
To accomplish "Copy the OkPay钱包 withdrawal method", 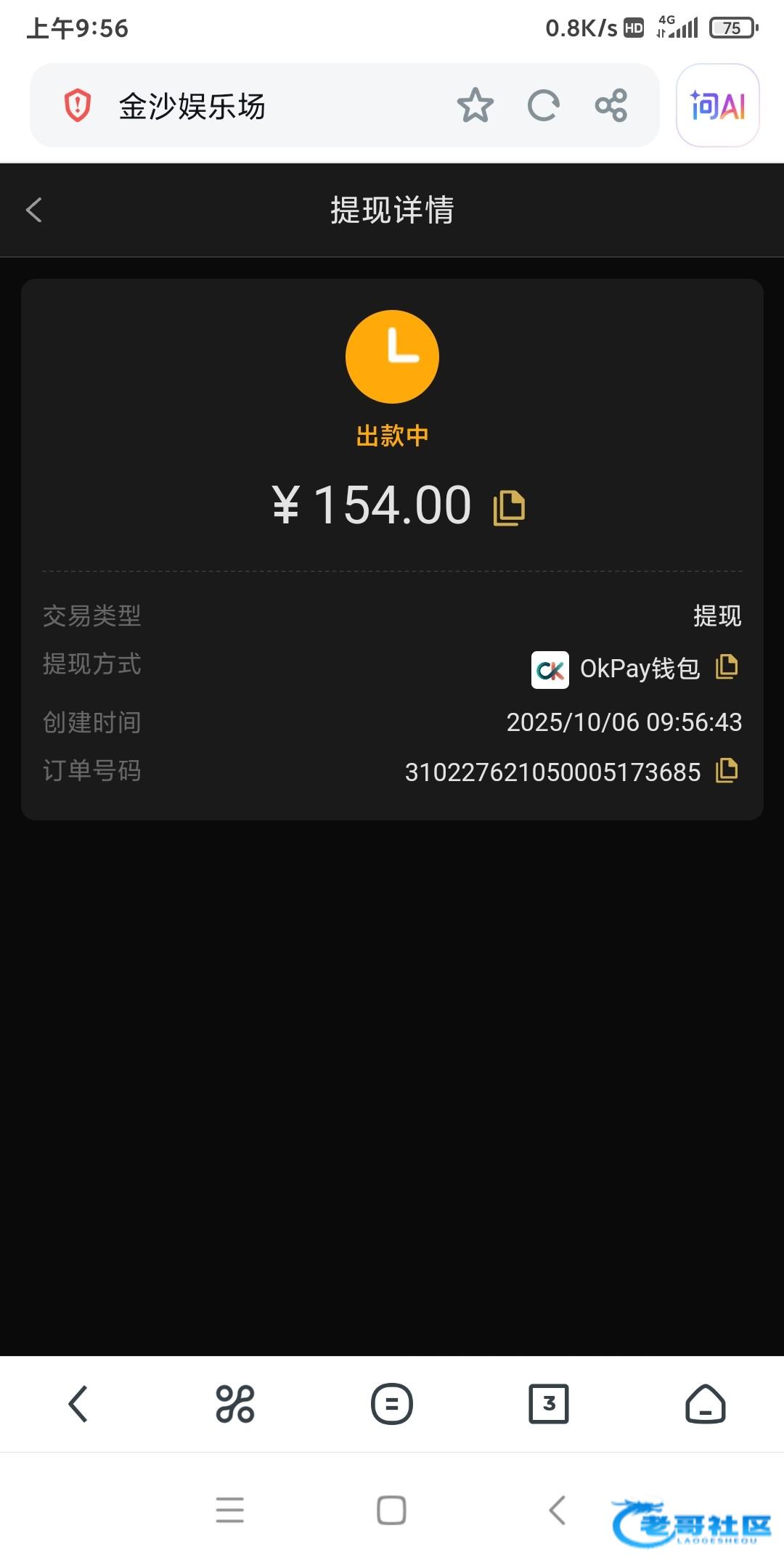I will point(727,666).
